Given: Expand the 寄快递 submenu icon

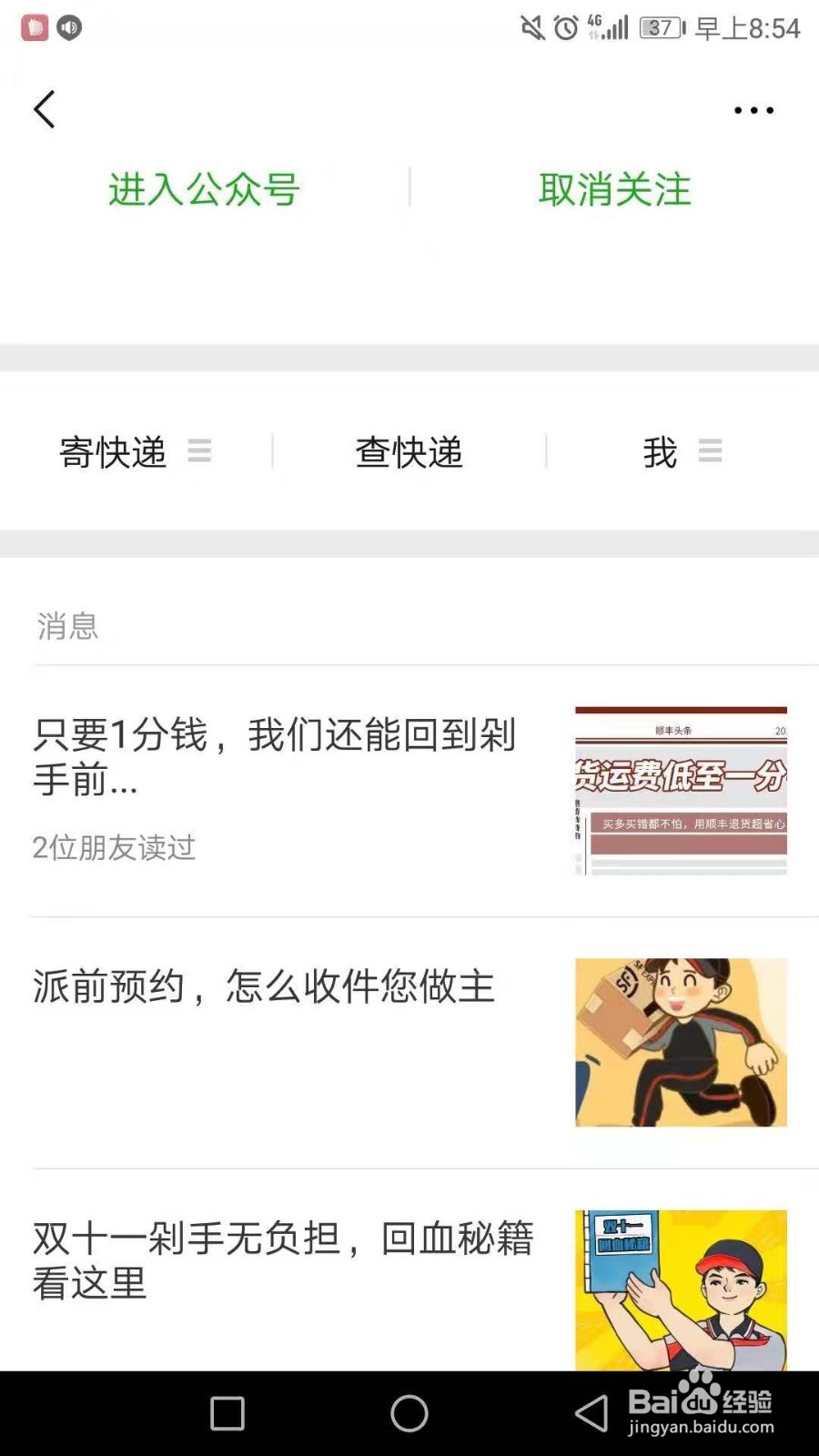Looking at the screenshot, I should (x=200, y=451).
